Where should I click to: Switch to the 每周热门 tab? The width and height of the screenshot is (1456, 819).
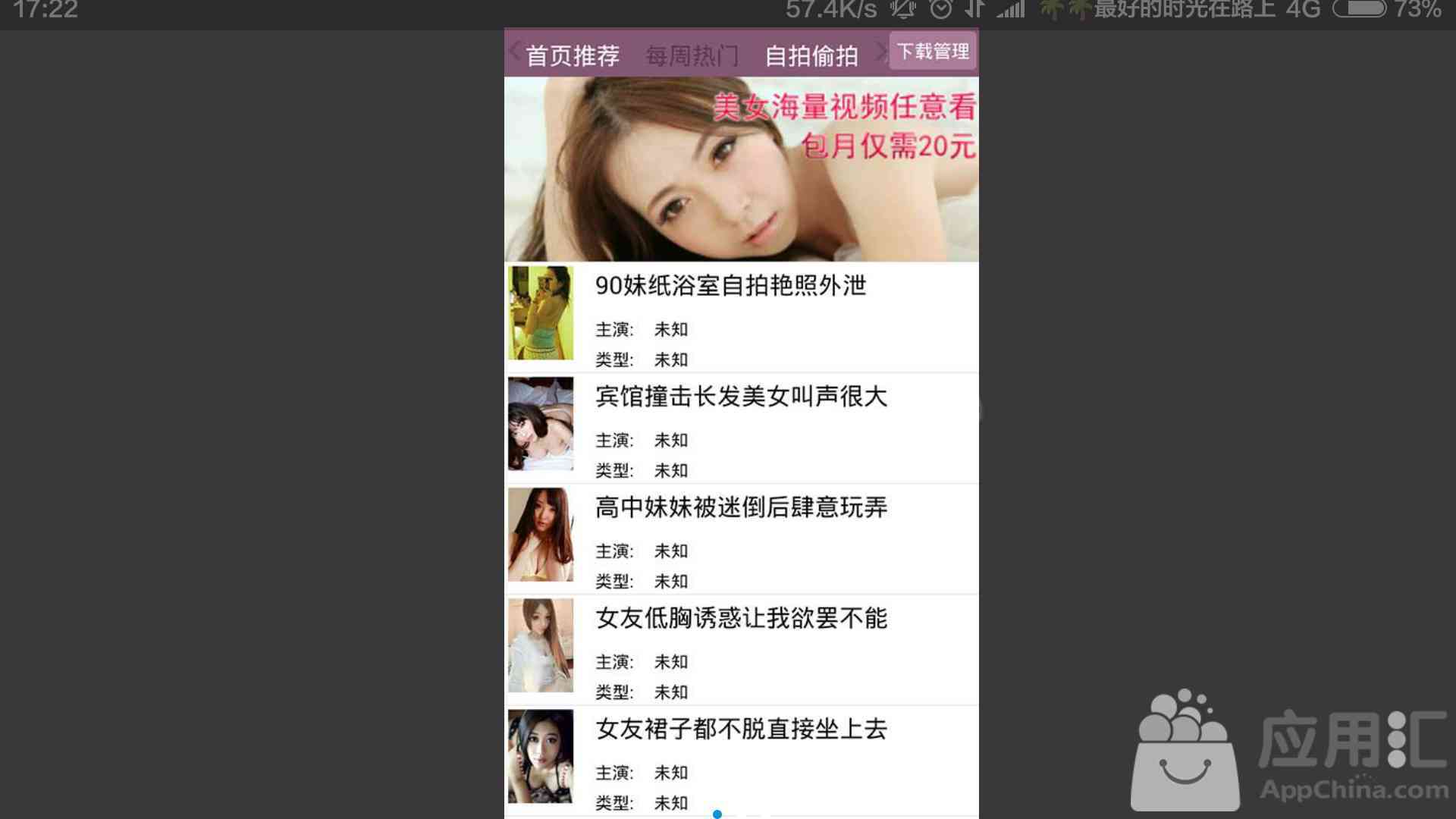tap(692, 55)
